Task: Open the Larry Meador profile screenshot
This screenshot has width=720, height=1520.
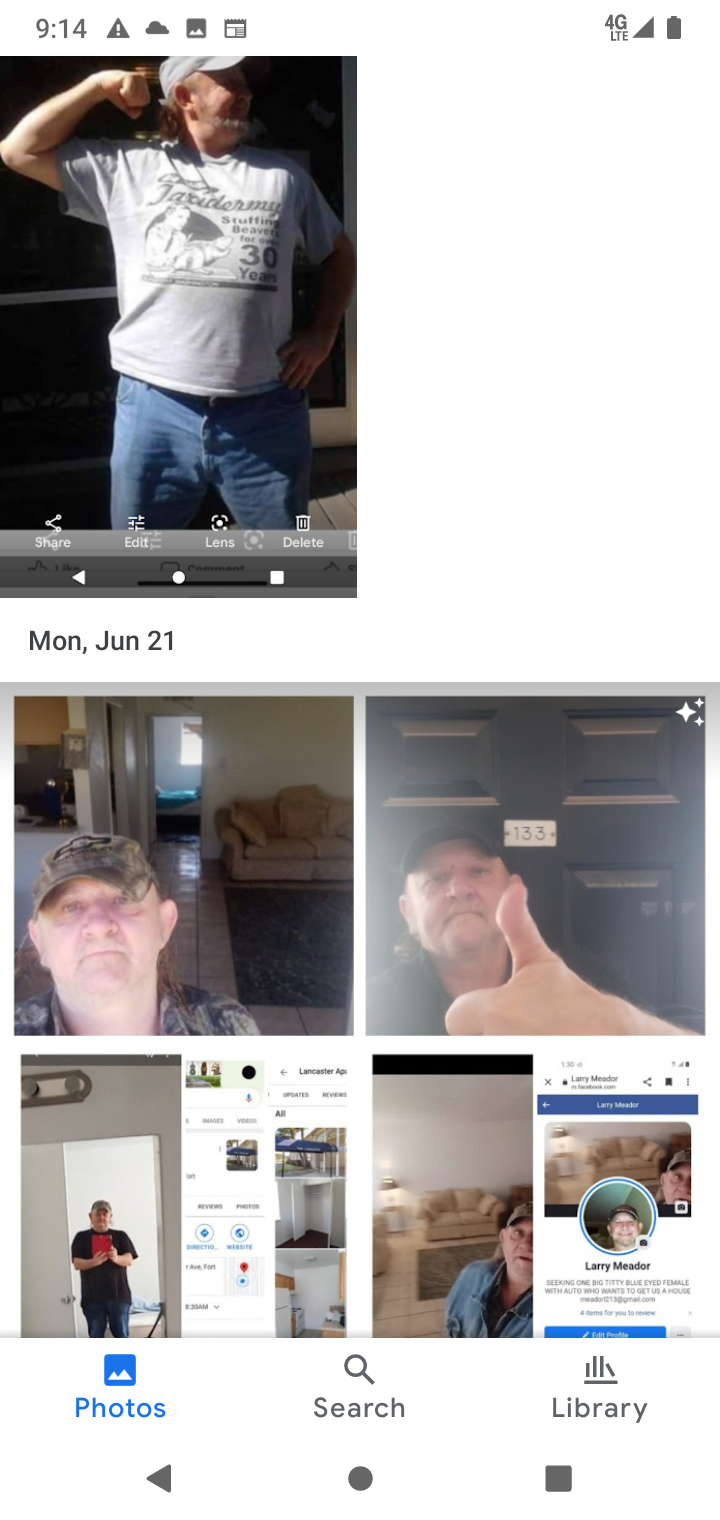Action: coord(536,1195)
